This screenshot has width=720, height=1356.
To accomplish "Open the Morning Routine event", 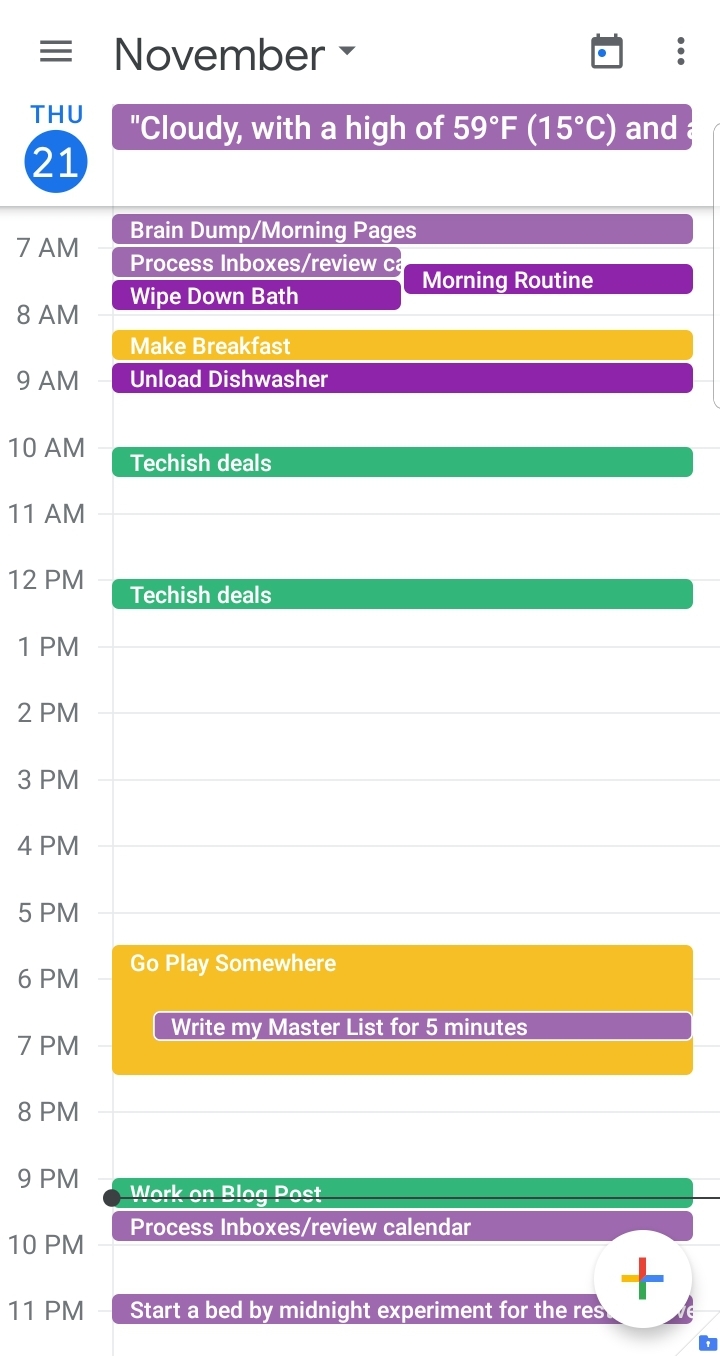I will (x=547, y=280).
